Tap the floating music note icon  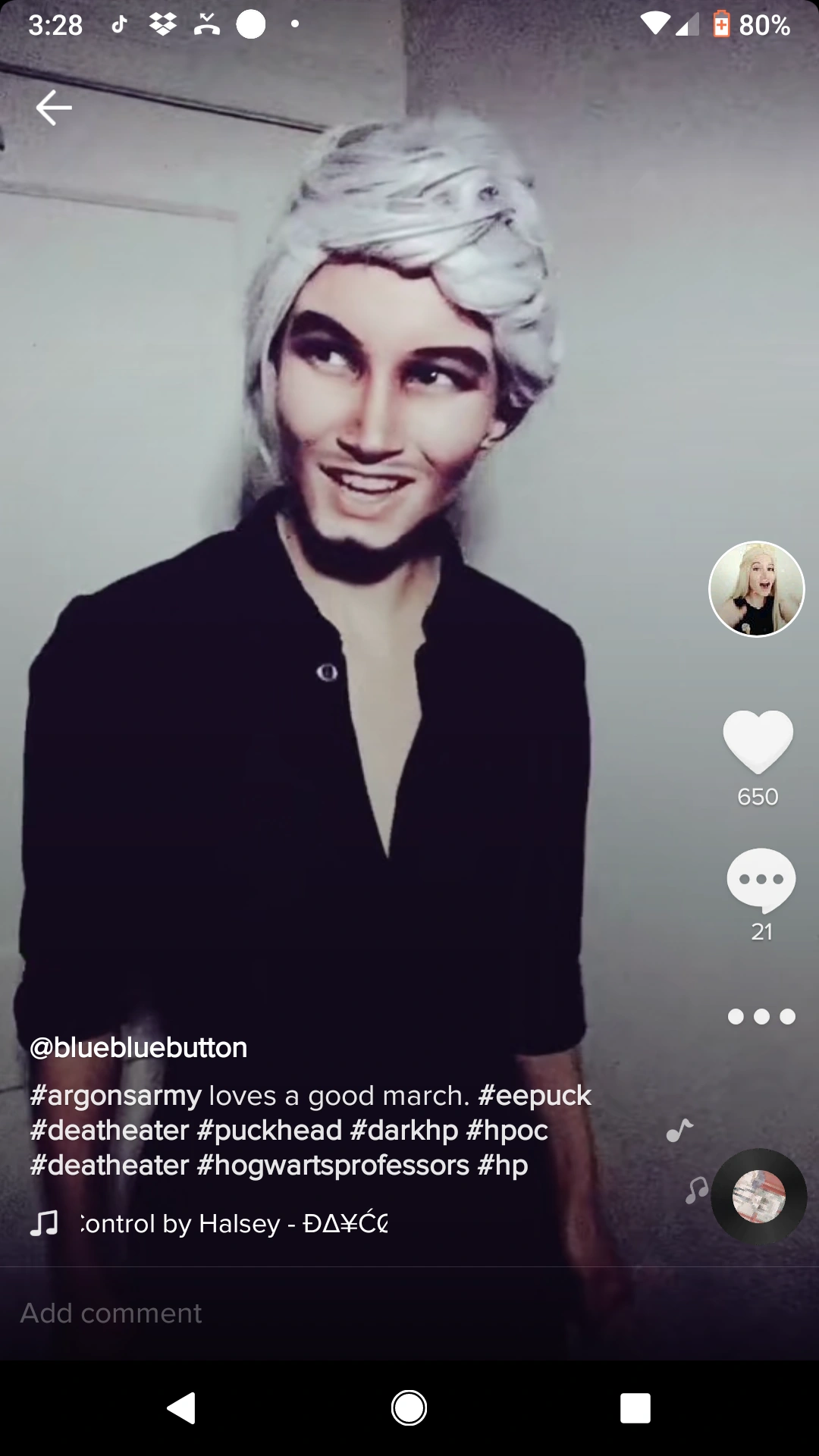pyautogui.click(x=679, y=1131)
